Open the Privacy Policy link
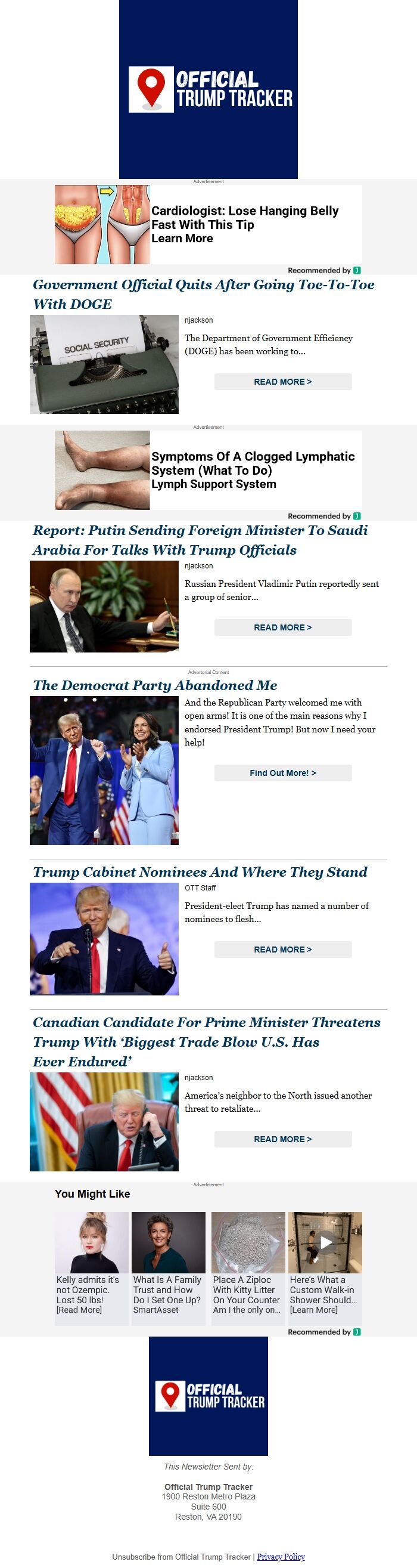Screen dimensions: 417x1568 click(x=281, y=1557)
